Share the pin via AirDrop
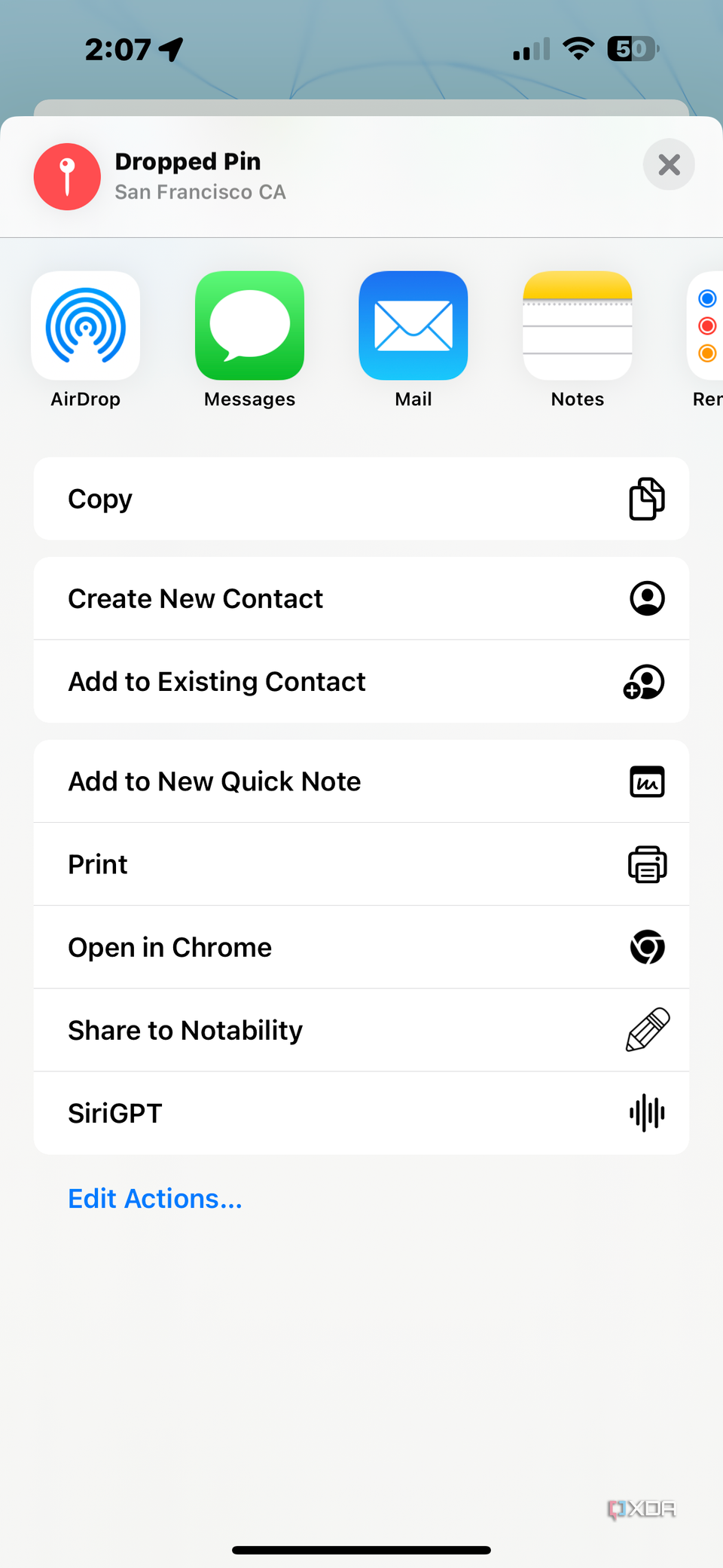 point(85,326)
